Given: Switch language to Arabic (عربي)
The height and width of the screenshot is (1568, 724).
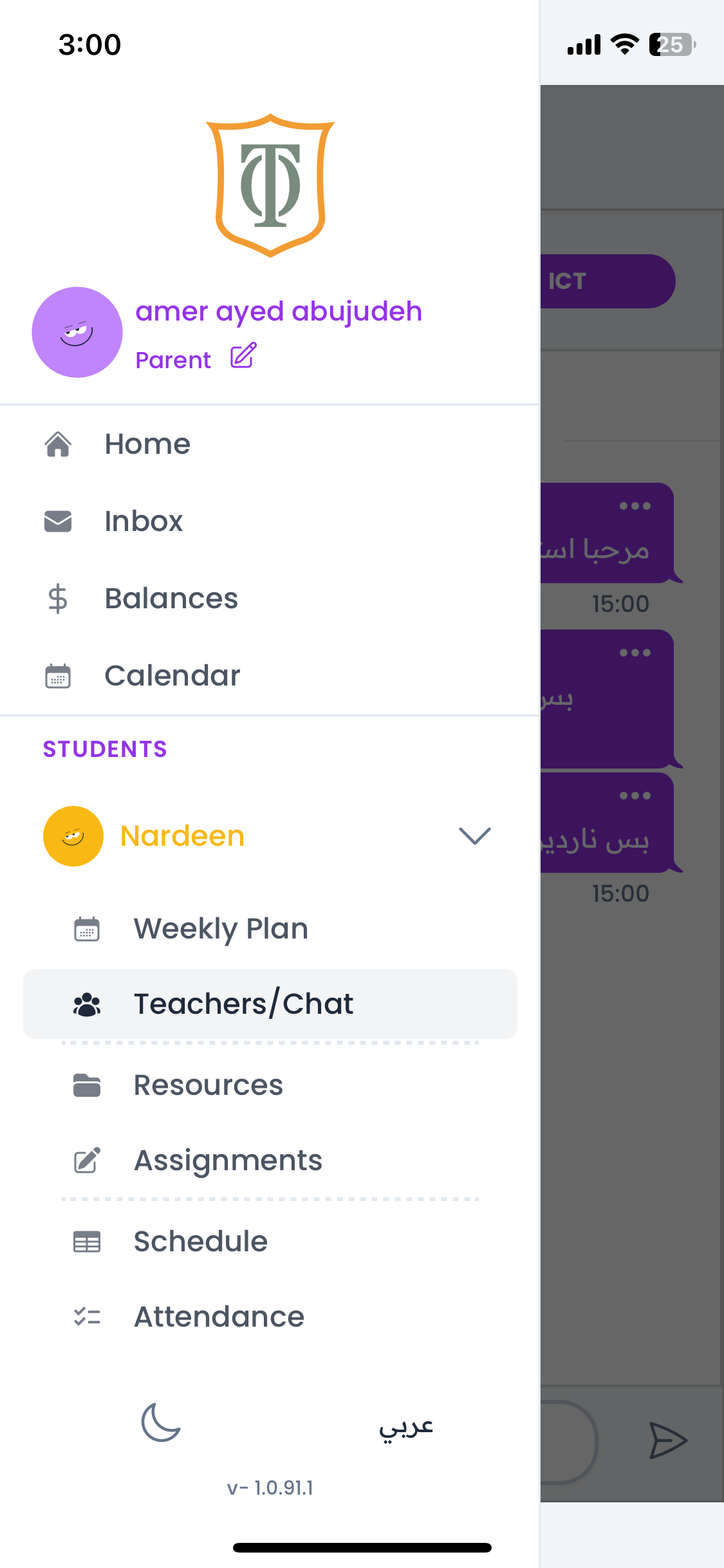Looking at the screenshot, I should pos(406,1427).
